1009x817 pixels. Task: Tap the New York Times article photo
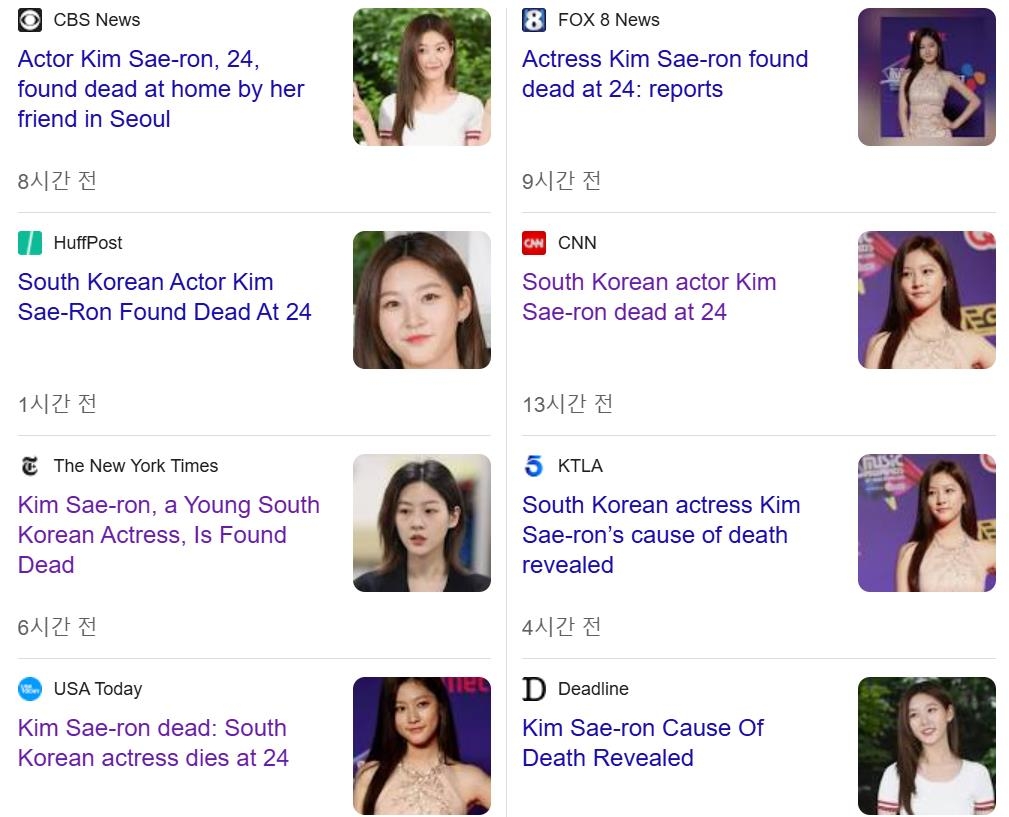click(421, 523)
